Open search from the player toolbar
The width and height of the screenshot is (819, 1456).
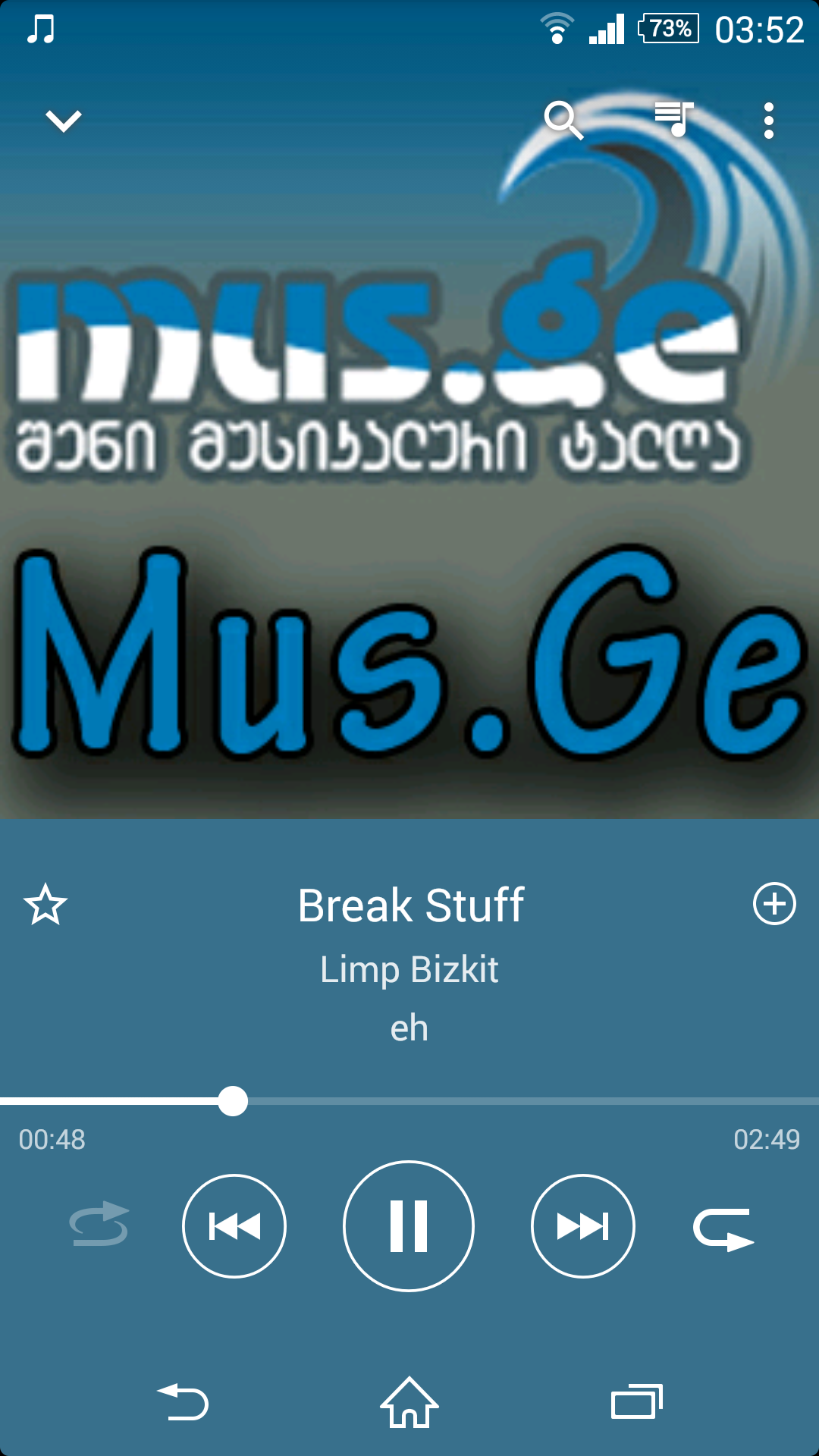(563, 121)
